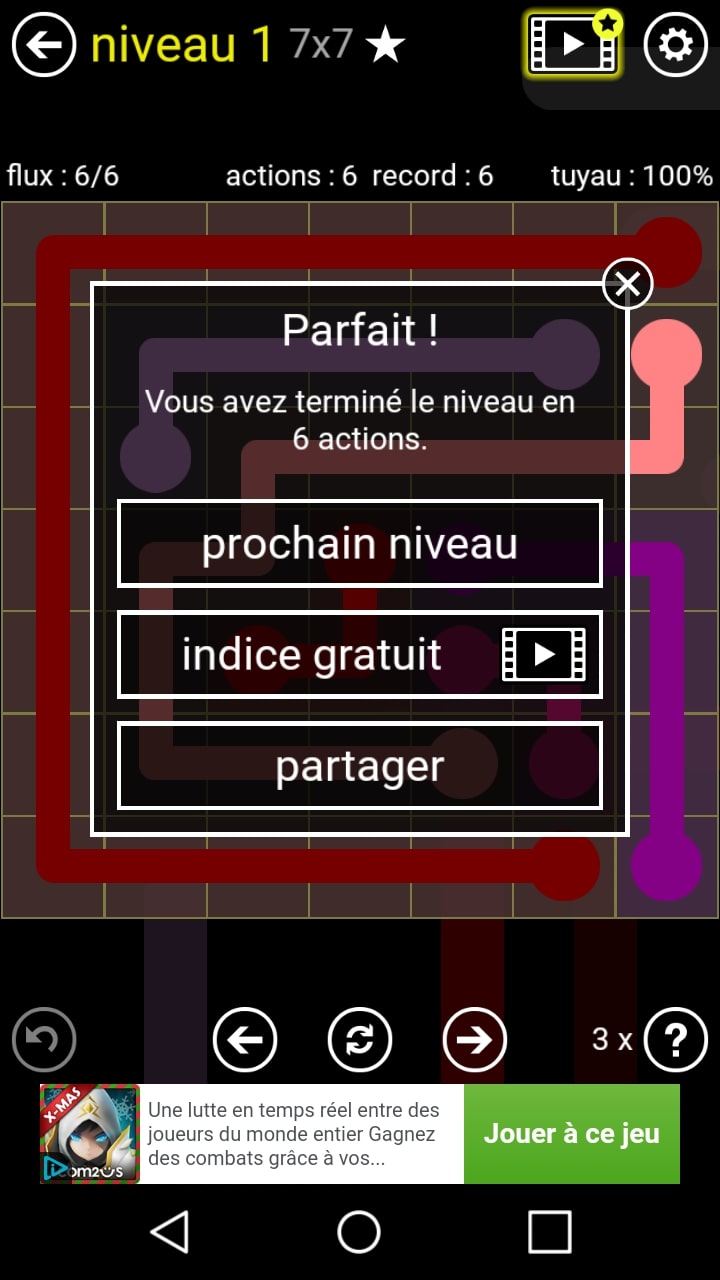Screen dimensions: 720x1280
Task: Use a hint with question mark
Action: point(675,1040)
